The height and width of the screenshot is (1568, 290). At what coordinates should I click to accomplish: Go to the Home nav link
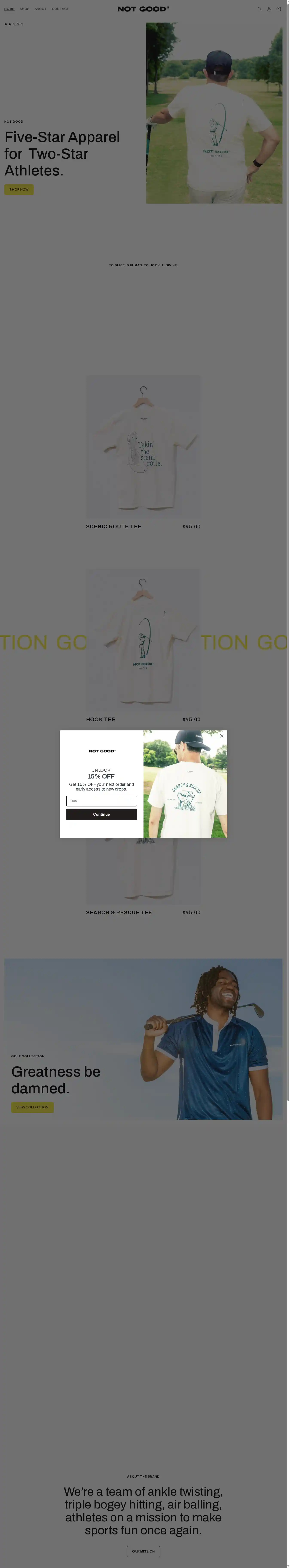click(9, 9)
